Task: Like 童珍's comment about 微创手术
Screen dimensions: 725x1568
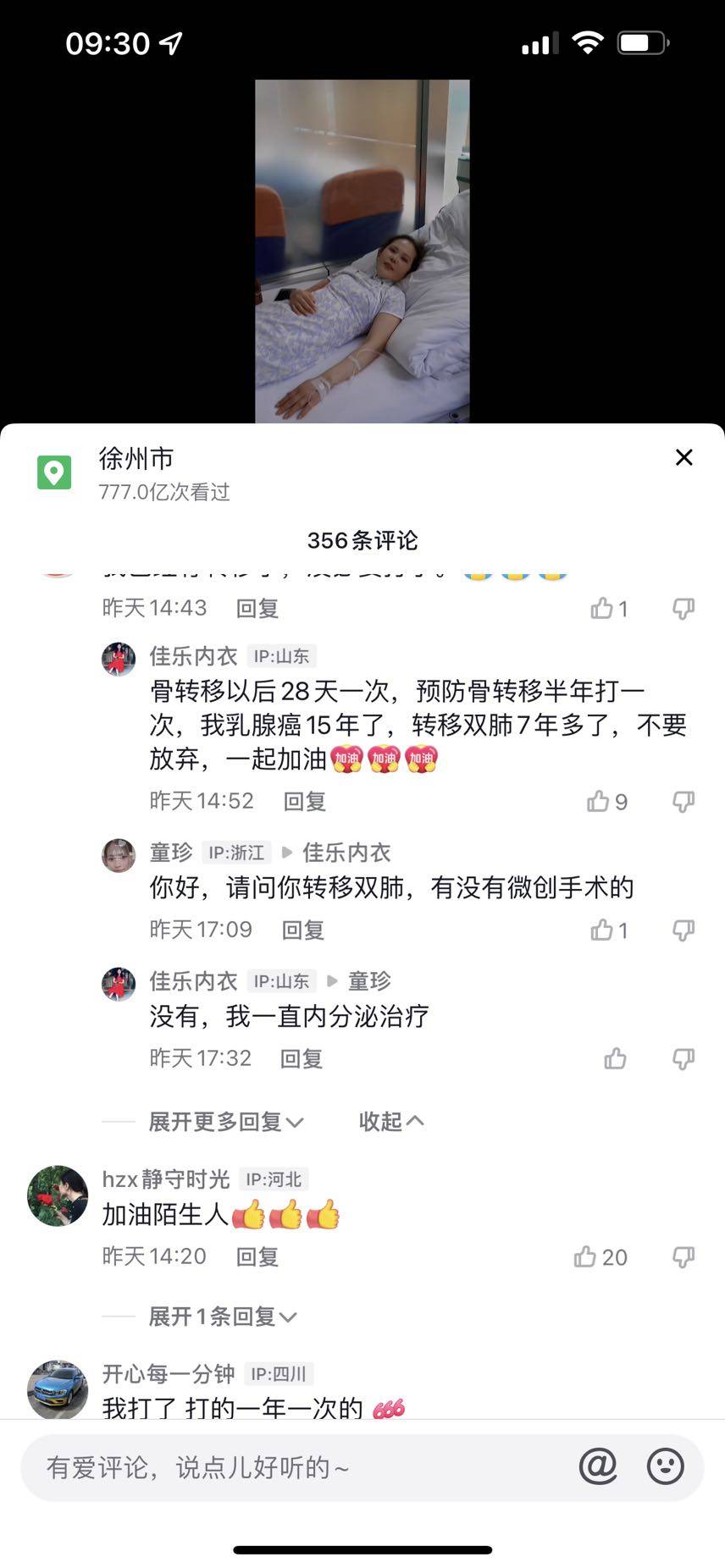Action: 602,930
